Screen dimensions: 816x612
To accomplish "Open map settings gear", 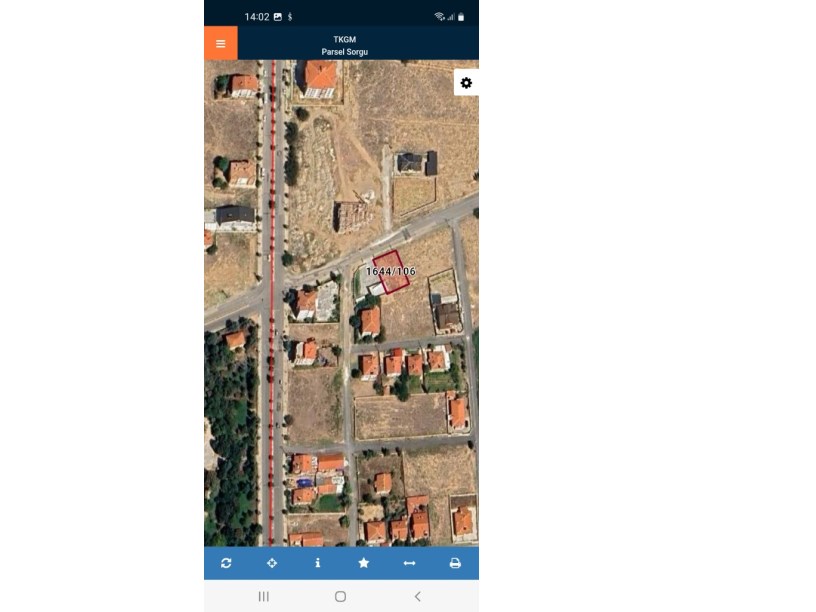I will (466, 83).
